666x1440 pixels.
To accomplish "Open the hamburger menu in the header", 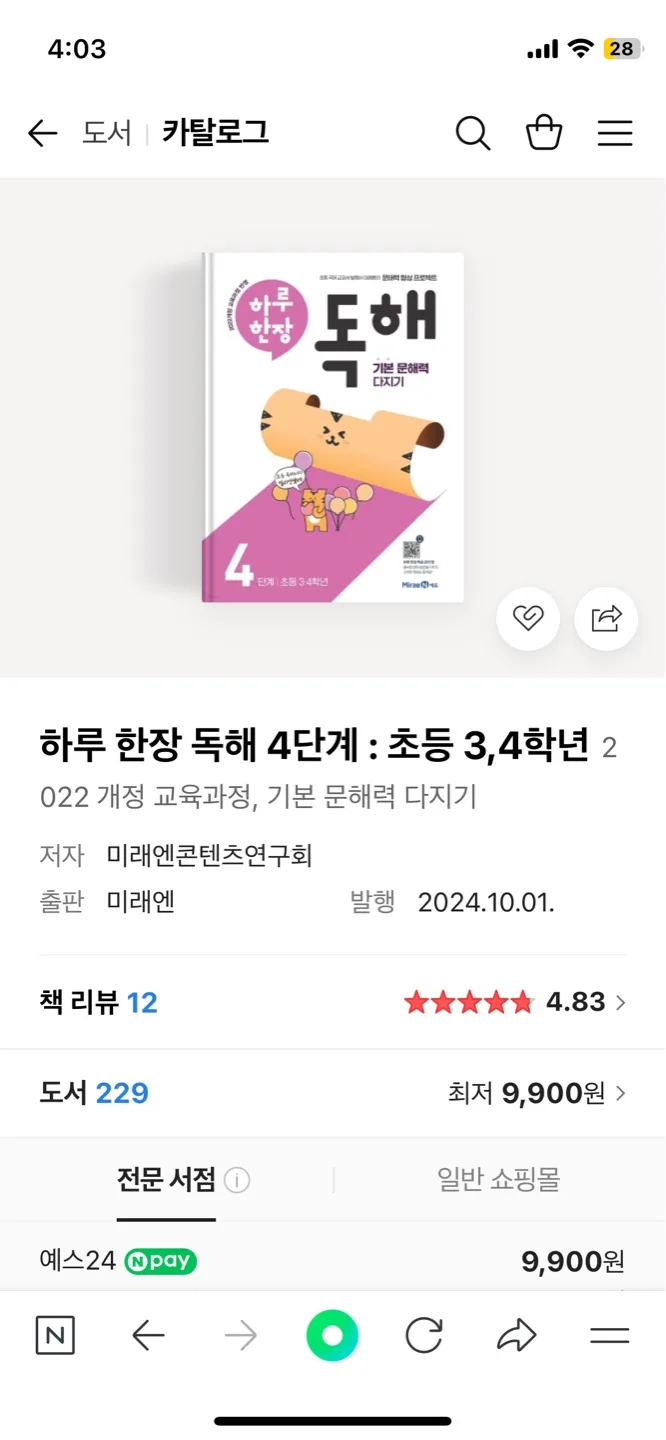I will coord(615,133).
